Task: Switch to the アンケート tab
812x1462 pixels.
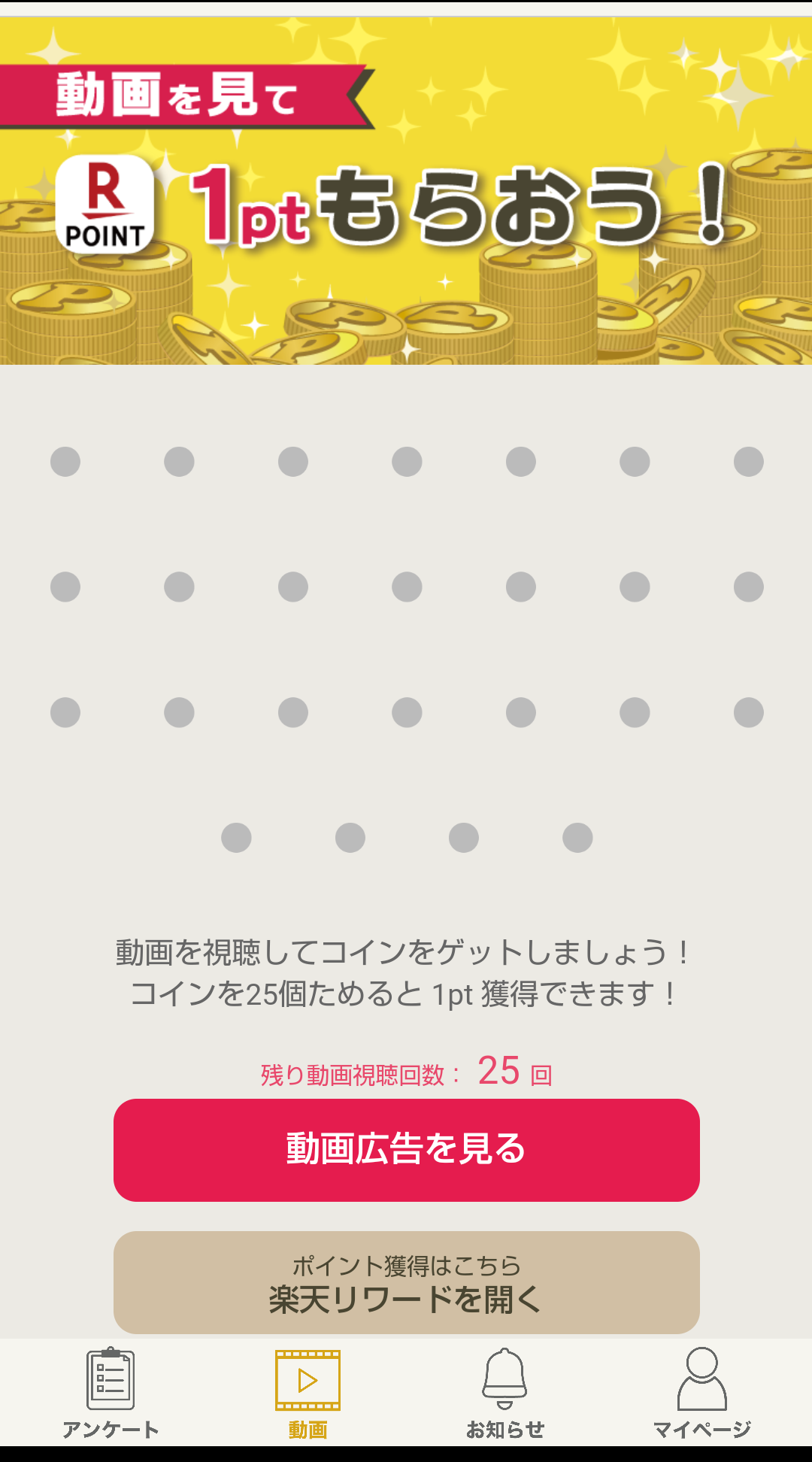Action: click(x=111, y=1391)
